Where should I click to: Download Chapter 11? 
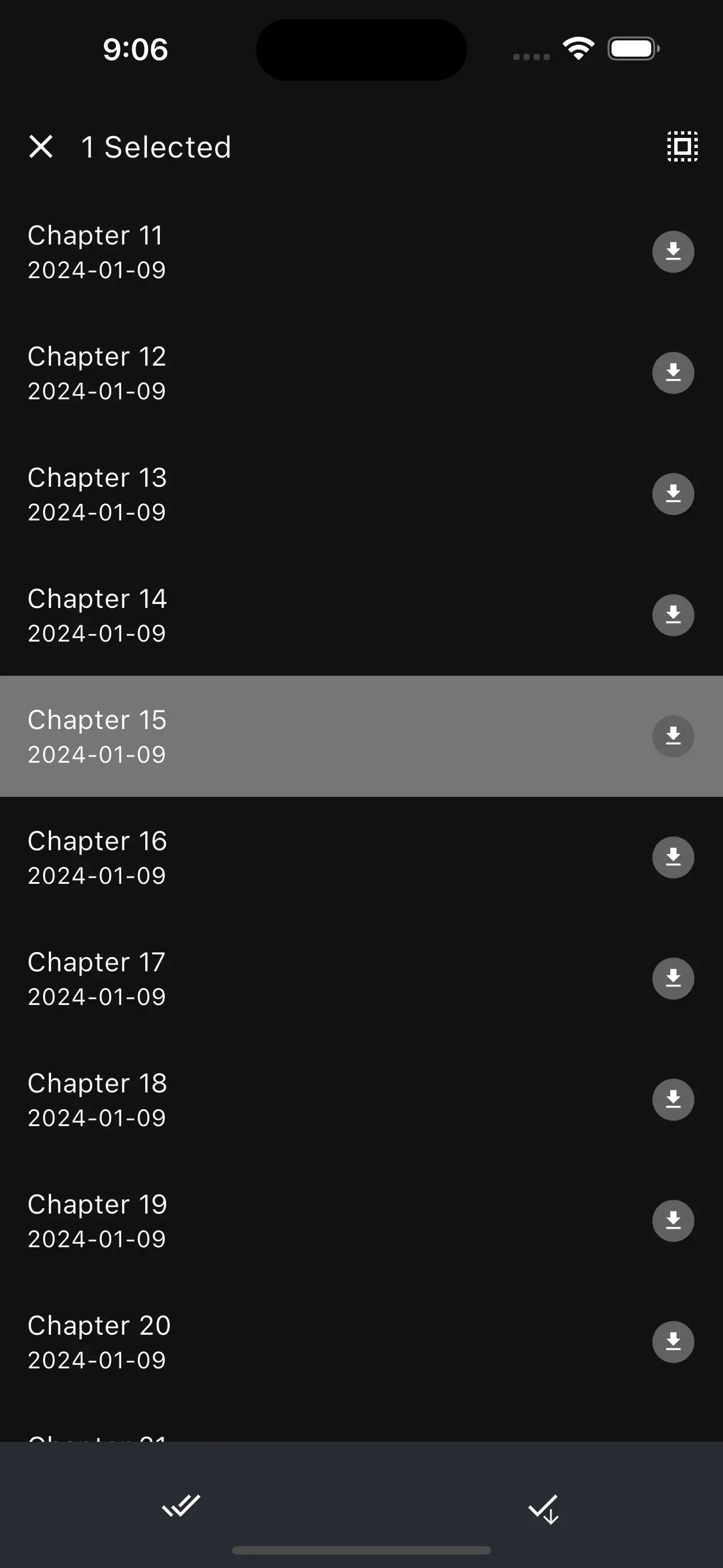coord(673,251)
